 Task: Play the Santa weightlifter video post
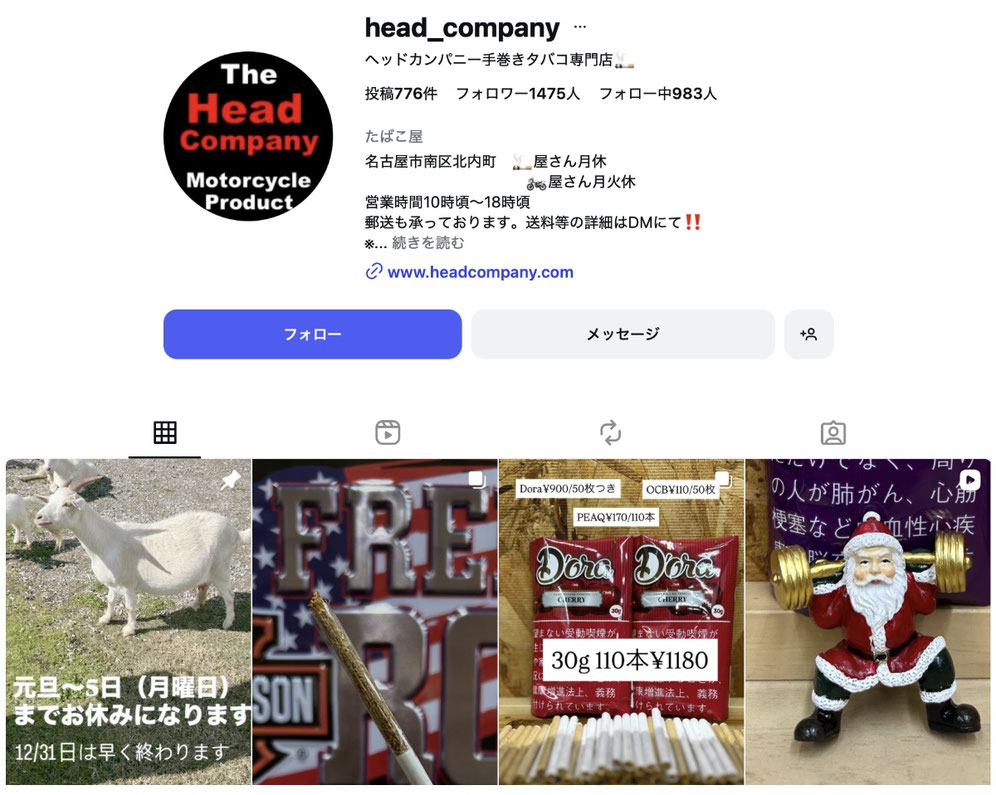(869, 622)
